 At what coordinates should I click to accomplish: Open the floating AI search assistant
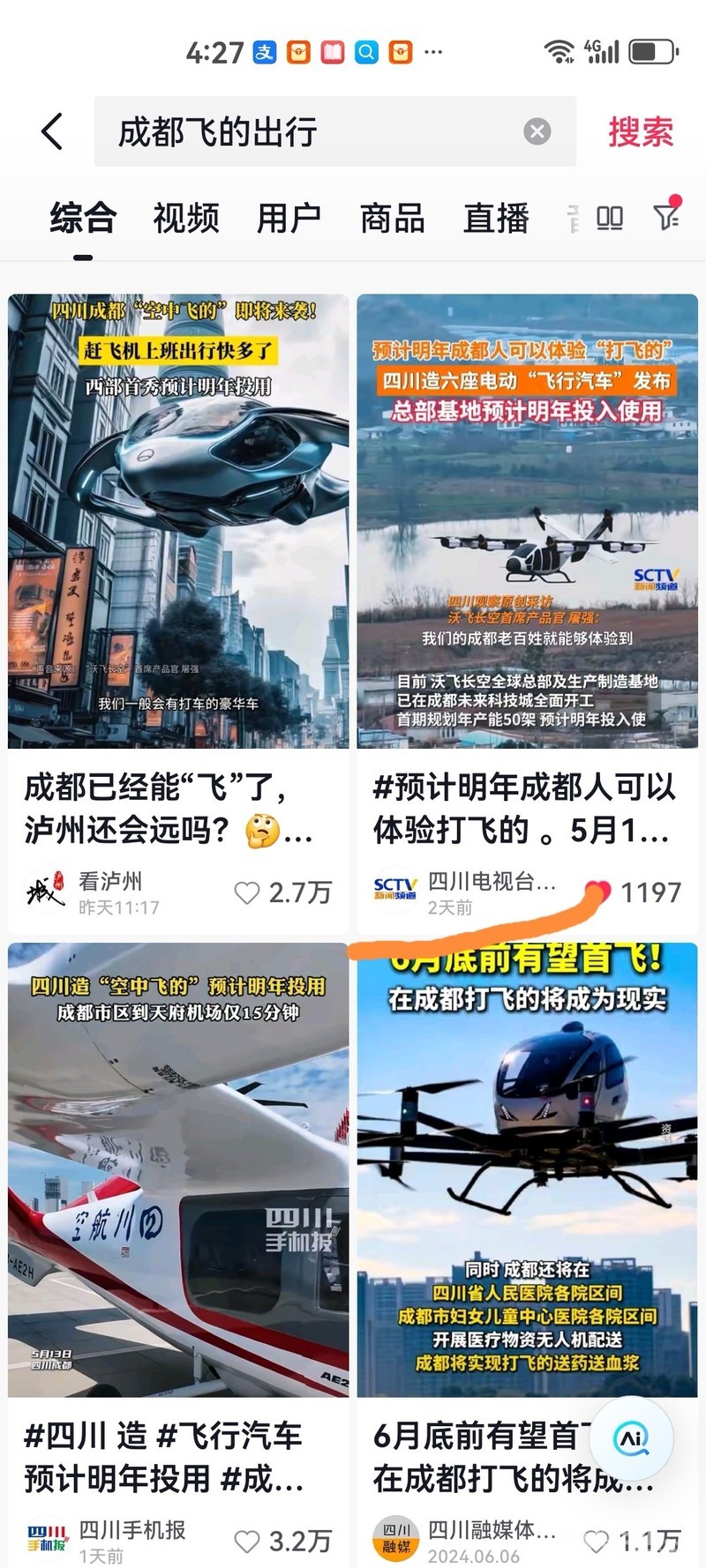(631, 1438)
